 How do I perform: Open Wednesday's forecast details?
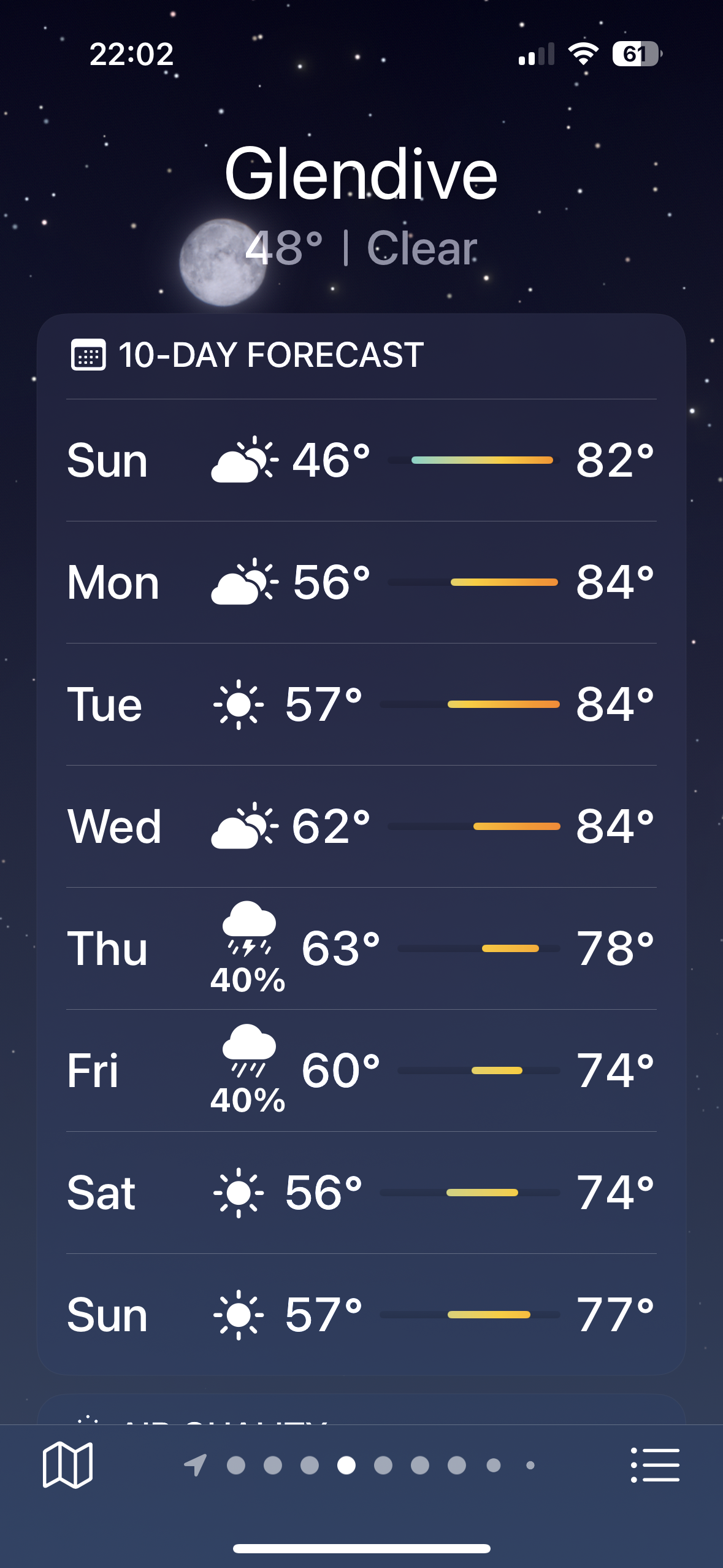tap(361, 826)
